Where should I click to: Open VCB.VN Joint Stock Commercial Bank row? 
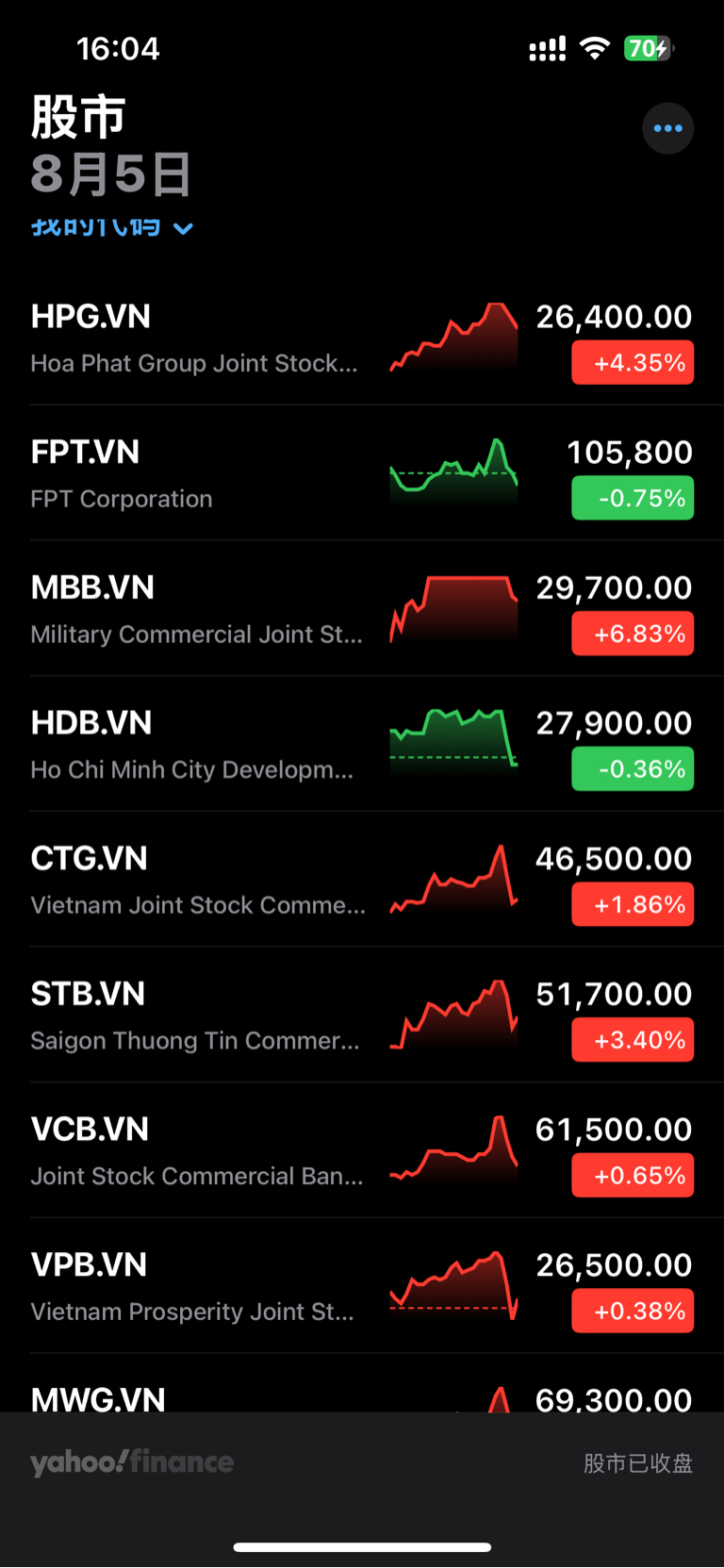coord(362,1150)
